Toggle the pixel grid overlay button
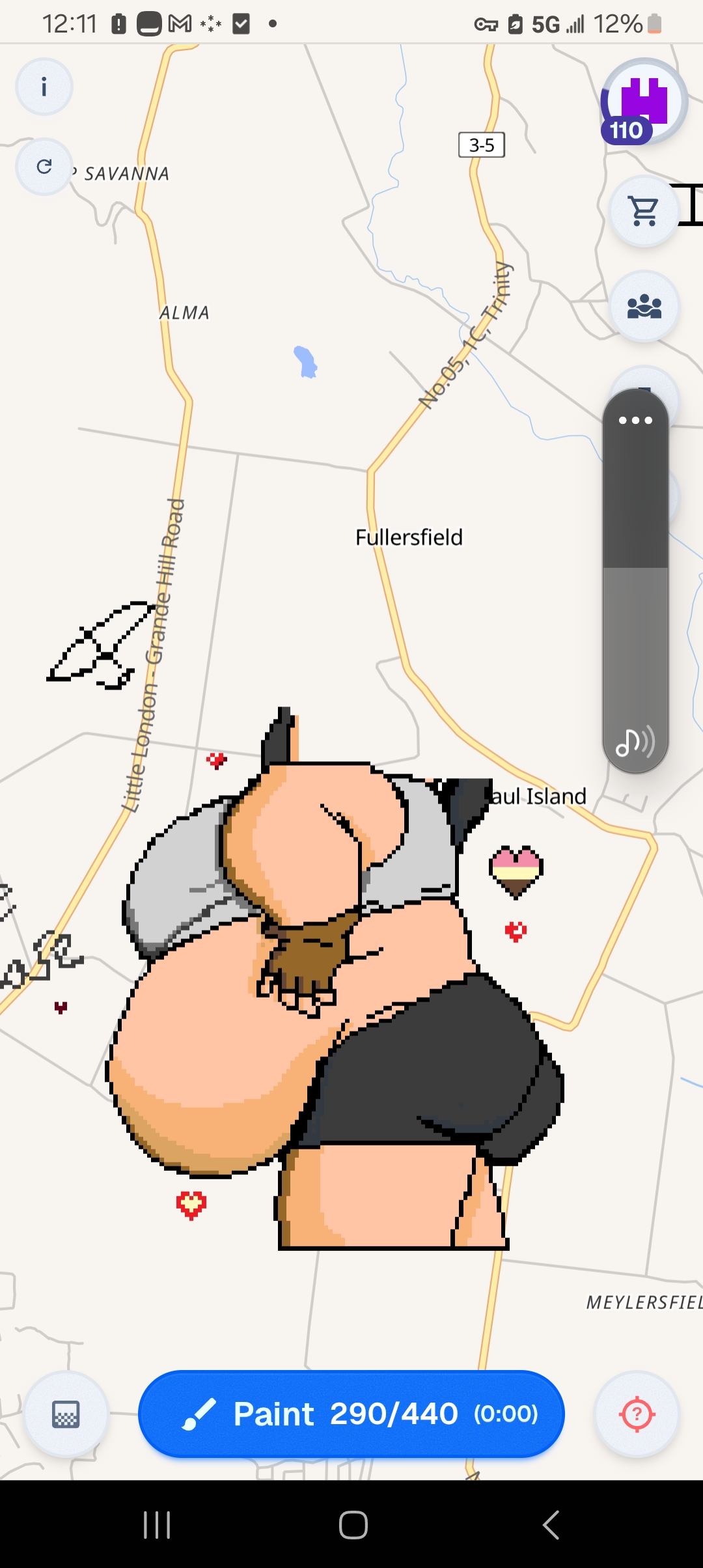The height and width of the screenshot is (1568, 703). 66,1414
